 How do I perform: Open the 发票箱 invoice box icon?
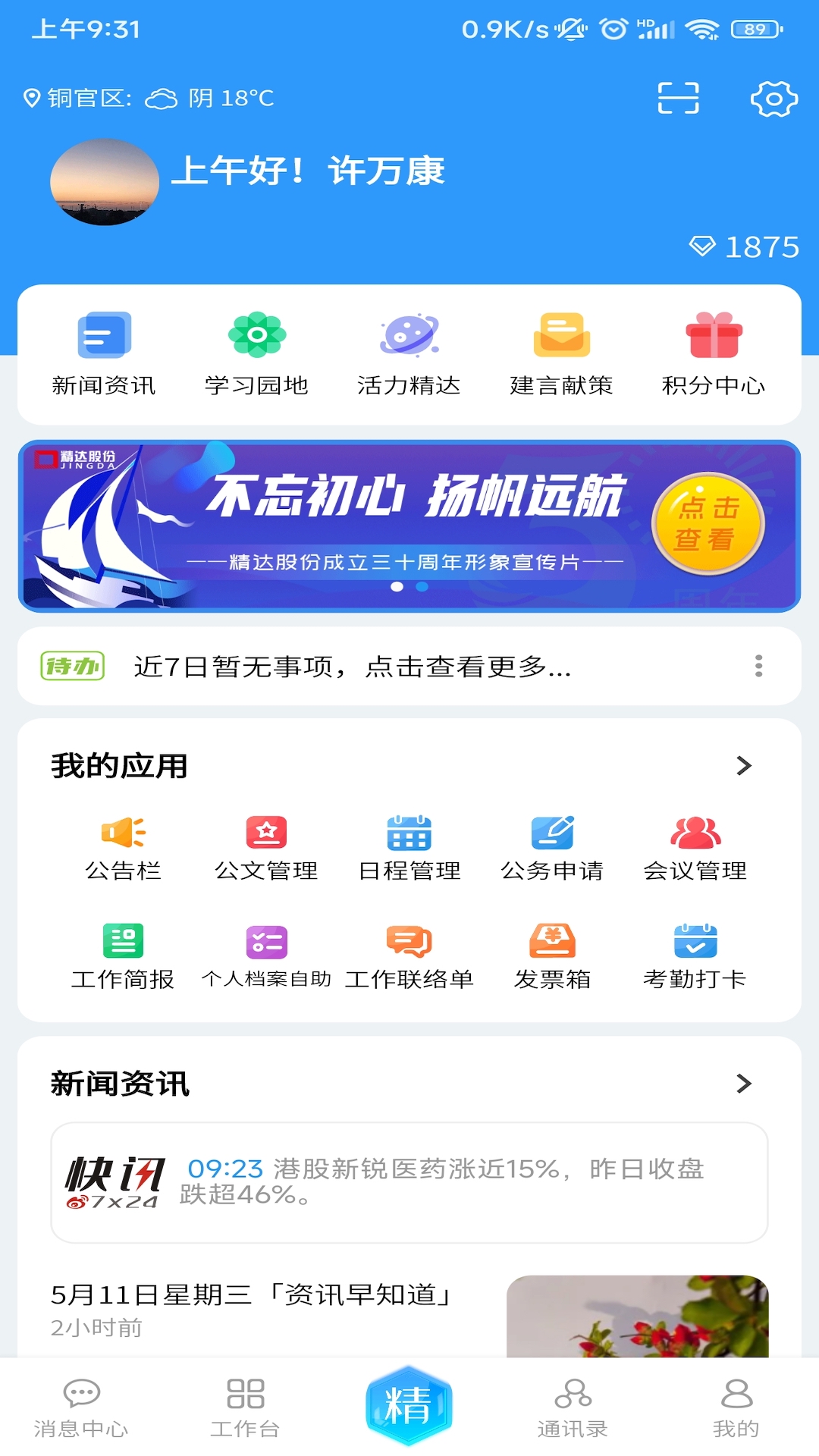(x=553, y=944)
